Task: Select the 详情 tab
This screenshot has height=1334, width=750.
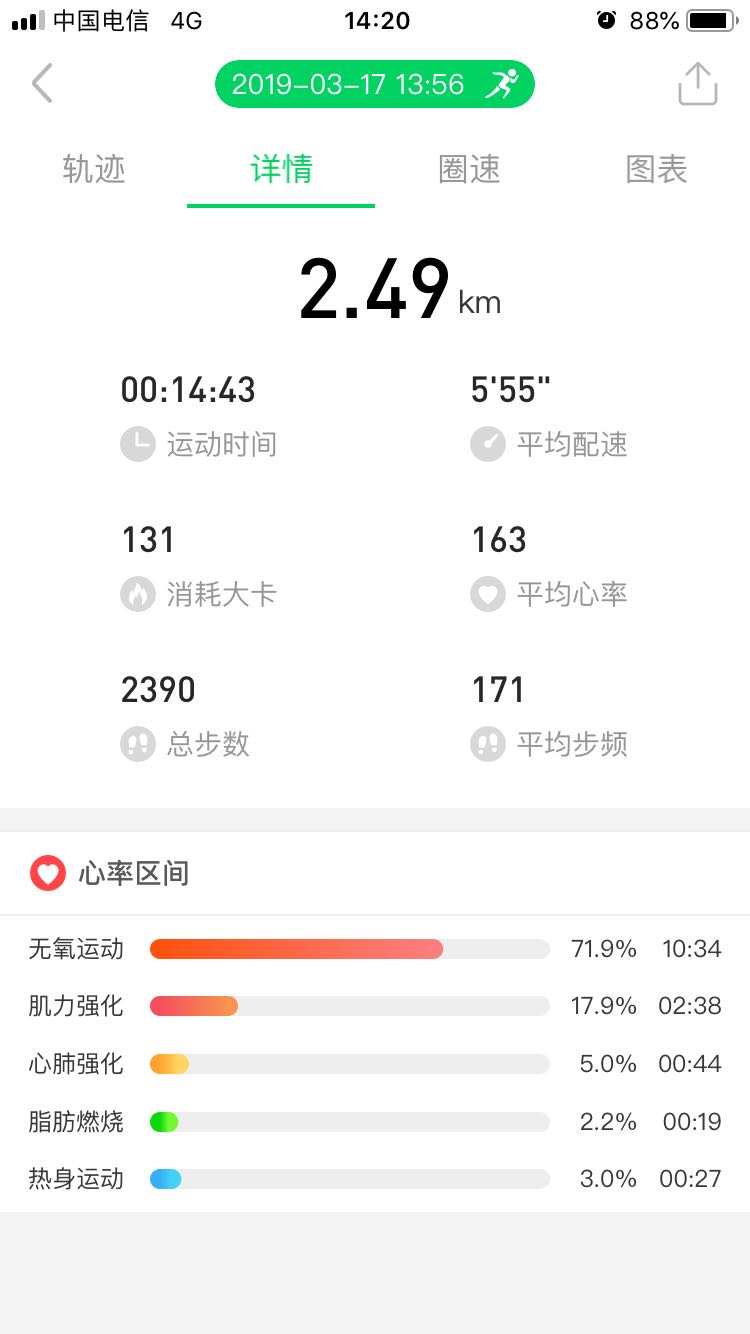Action: tap(281, 169)
